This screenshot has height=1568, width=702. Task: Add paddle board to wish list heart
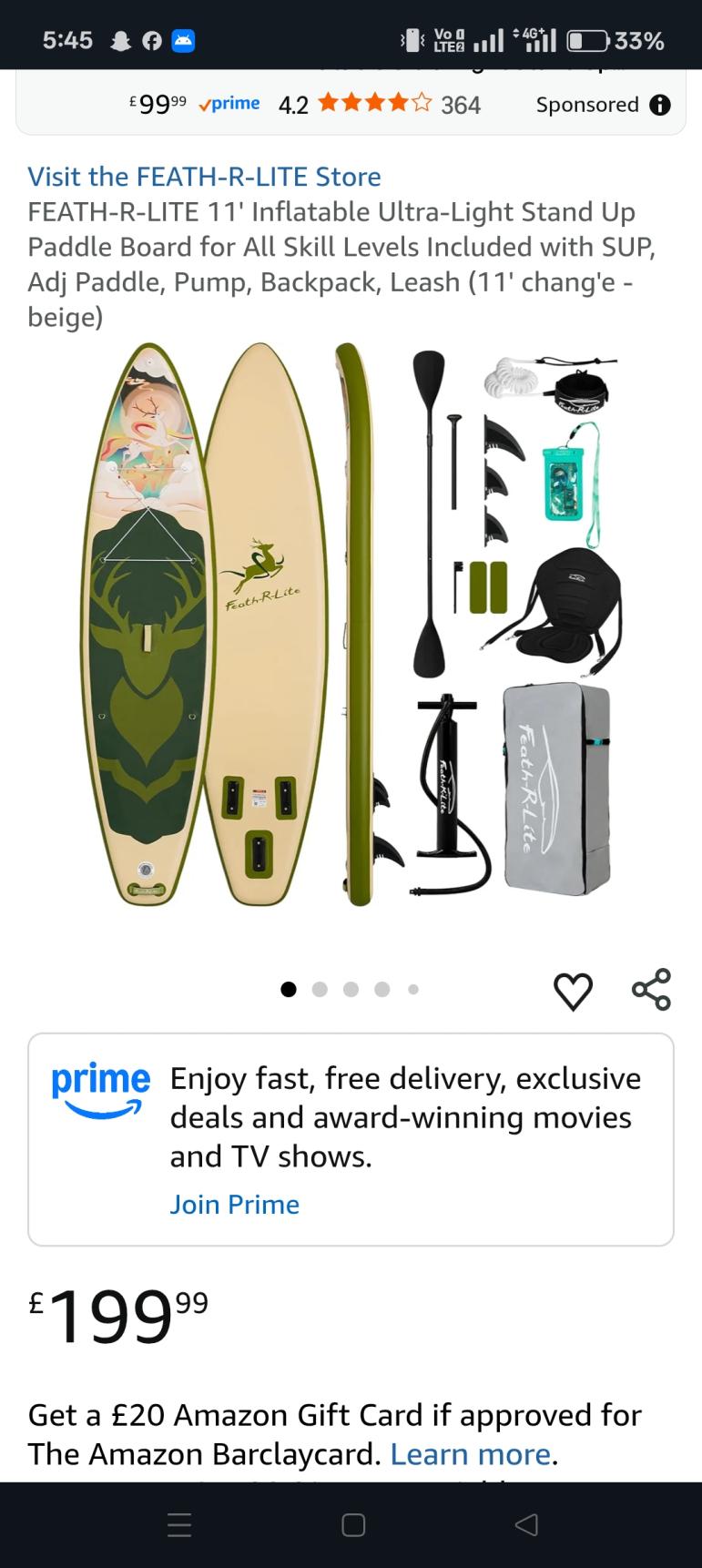click(573, 991)
